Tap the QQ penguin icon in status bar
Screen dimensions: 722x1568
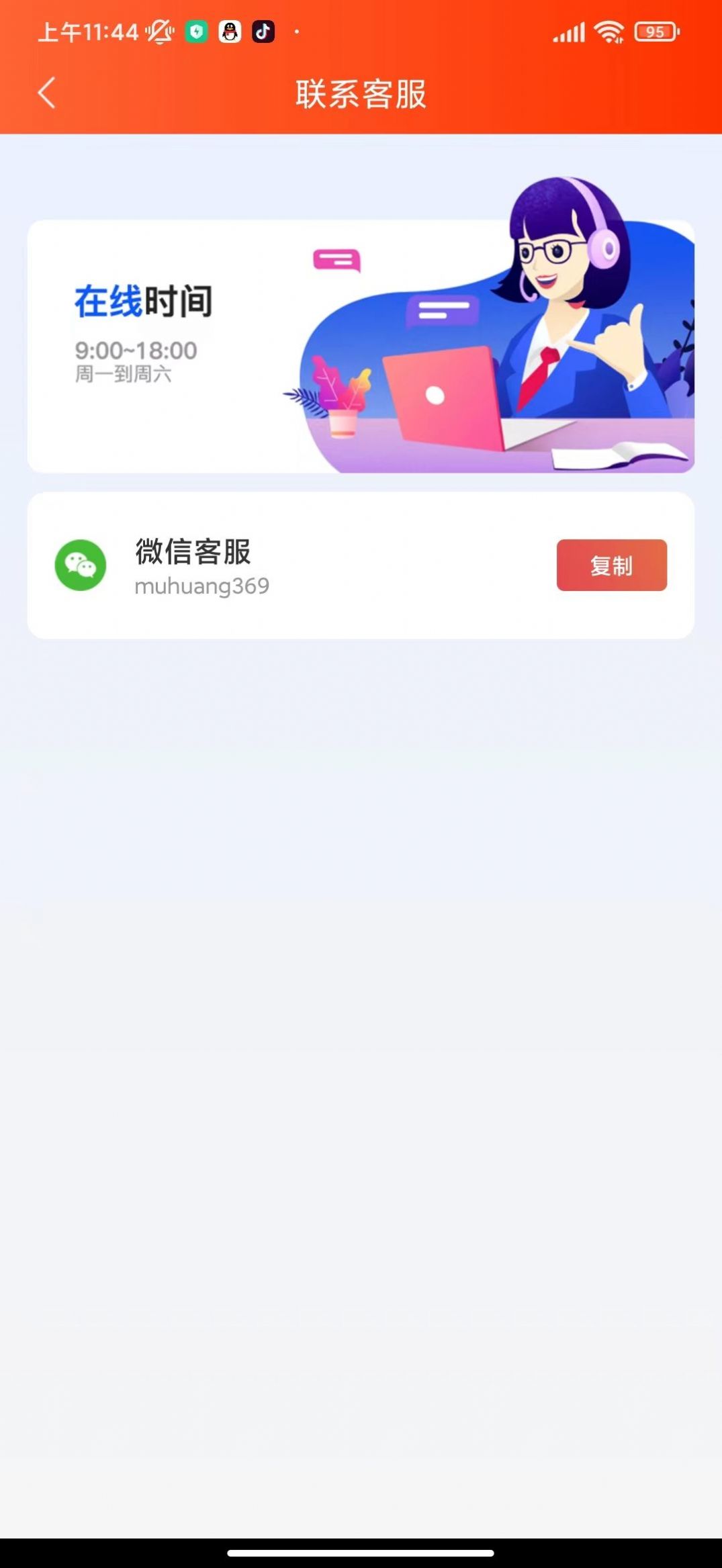230,32
